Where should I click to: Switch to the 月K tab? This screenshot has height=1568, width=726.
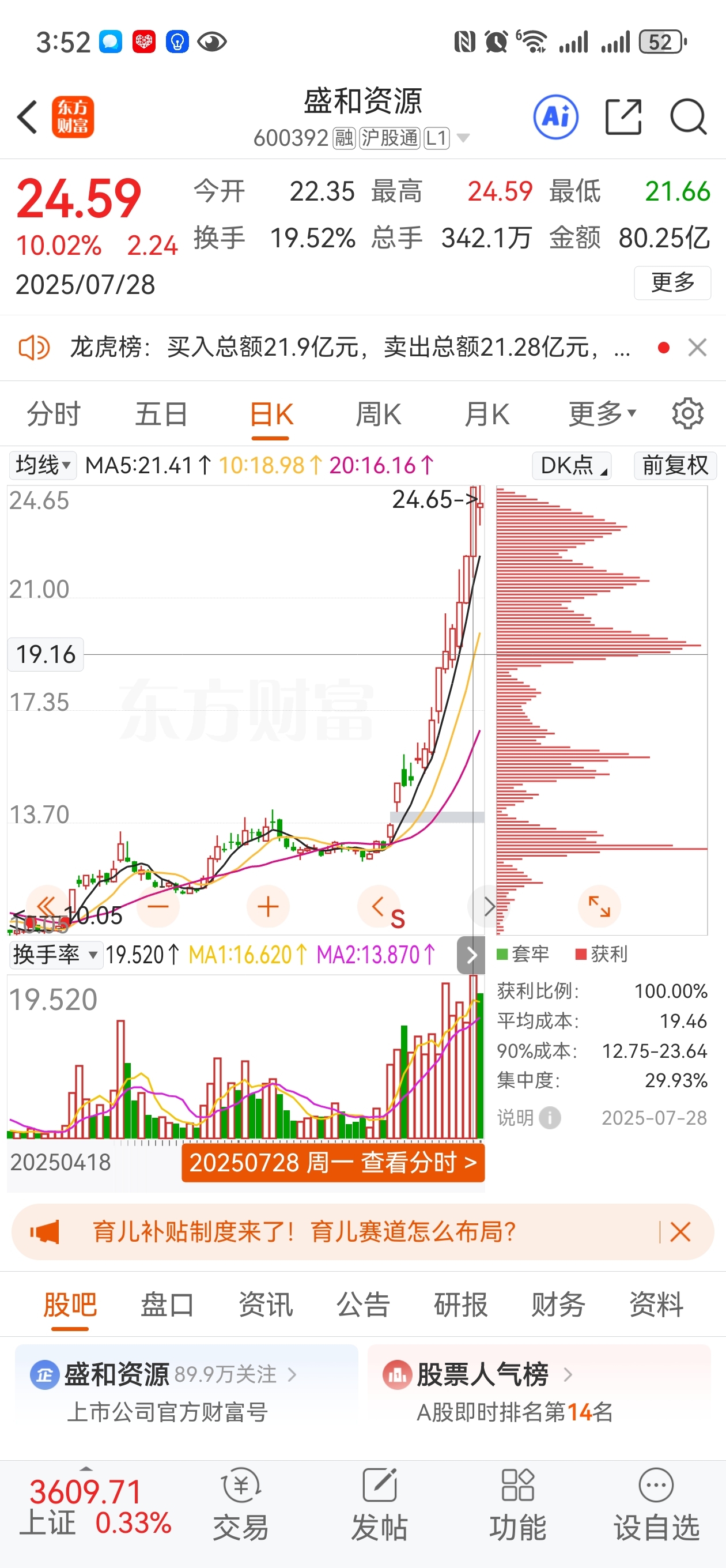click(486, 414)
